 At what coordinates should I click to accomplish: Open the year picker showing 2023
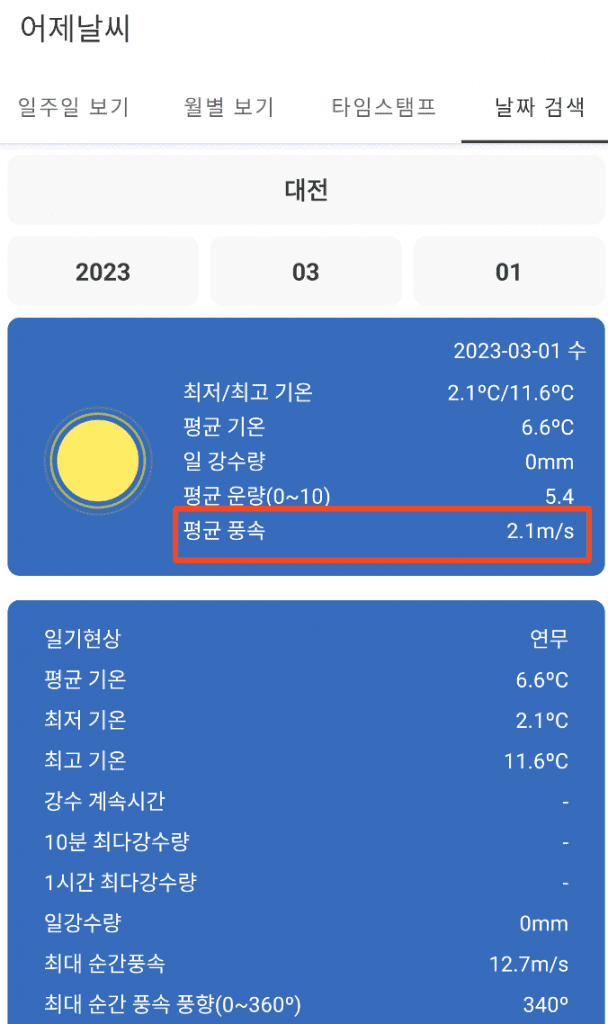click(103, 271)
